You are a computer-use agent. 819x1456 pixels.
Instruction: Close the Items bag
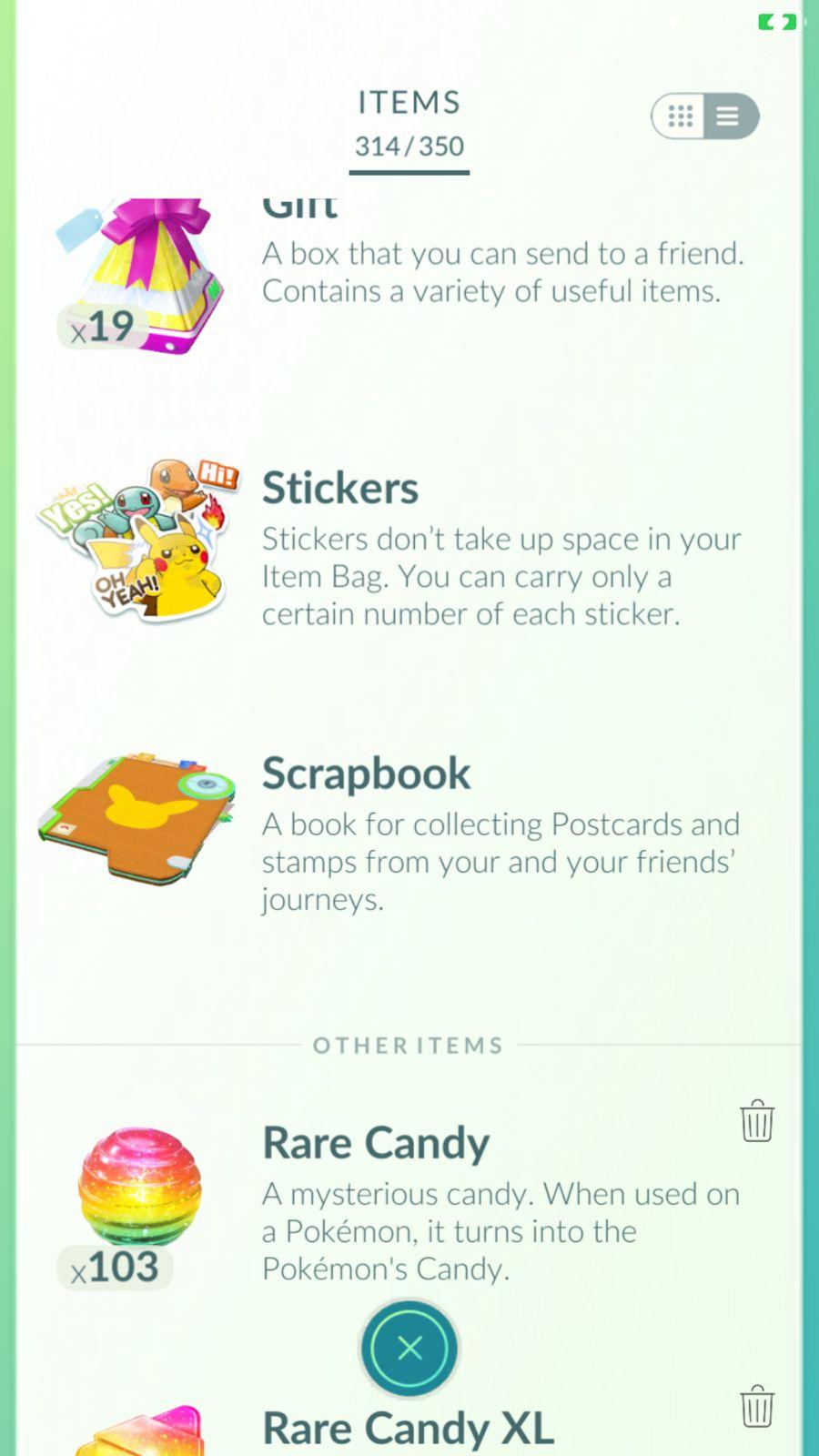(x=409, y=1348)
